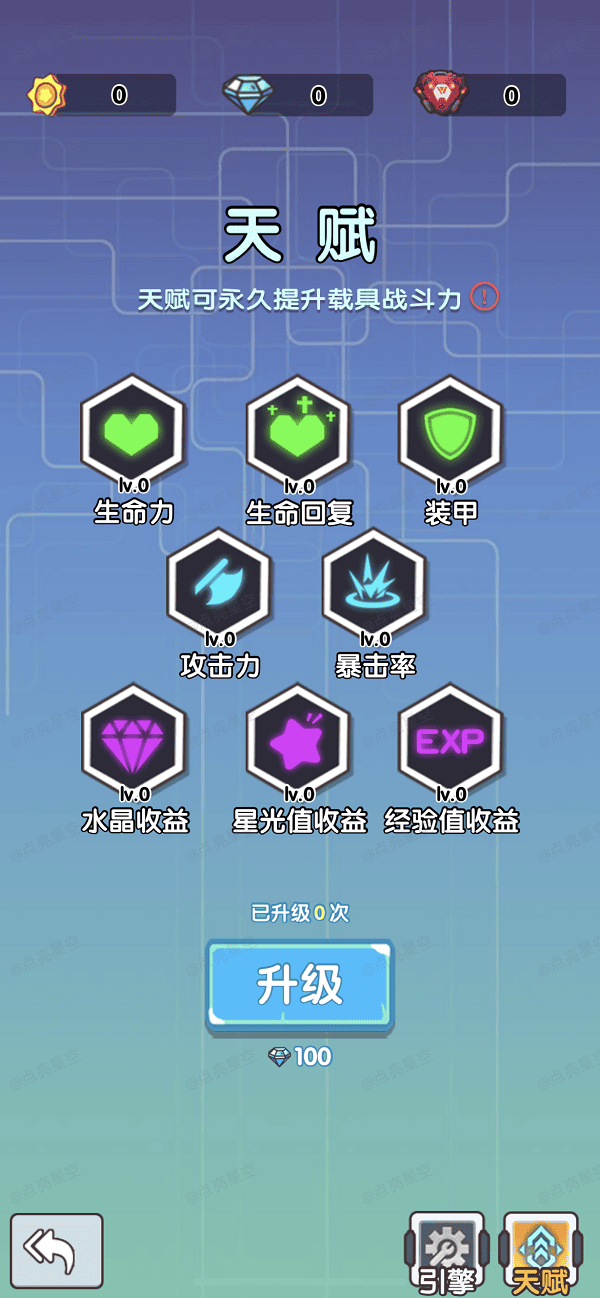Tap the 升级 upgrade button
This screenshot has width=600, height=1298.
300,986
